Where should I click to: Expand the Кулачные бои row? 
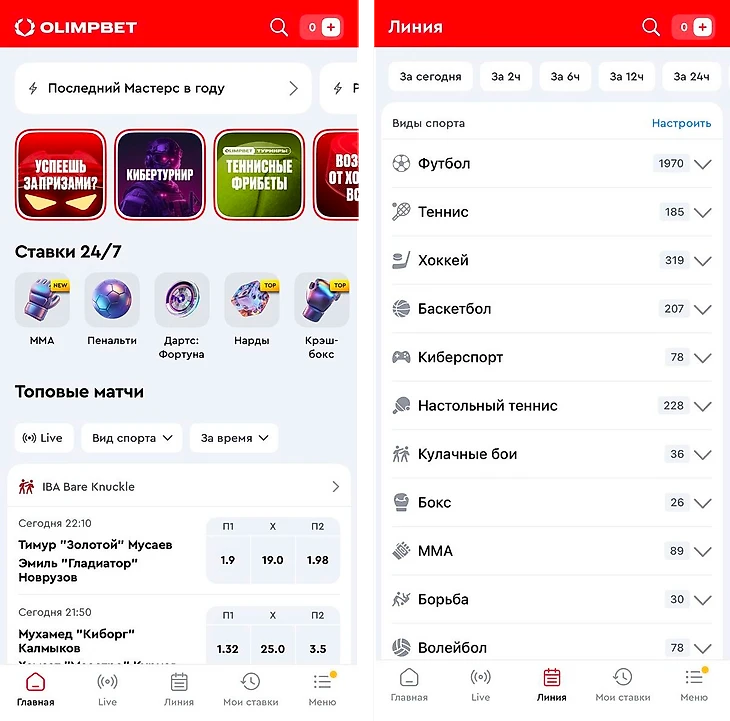tap(702, 455)
